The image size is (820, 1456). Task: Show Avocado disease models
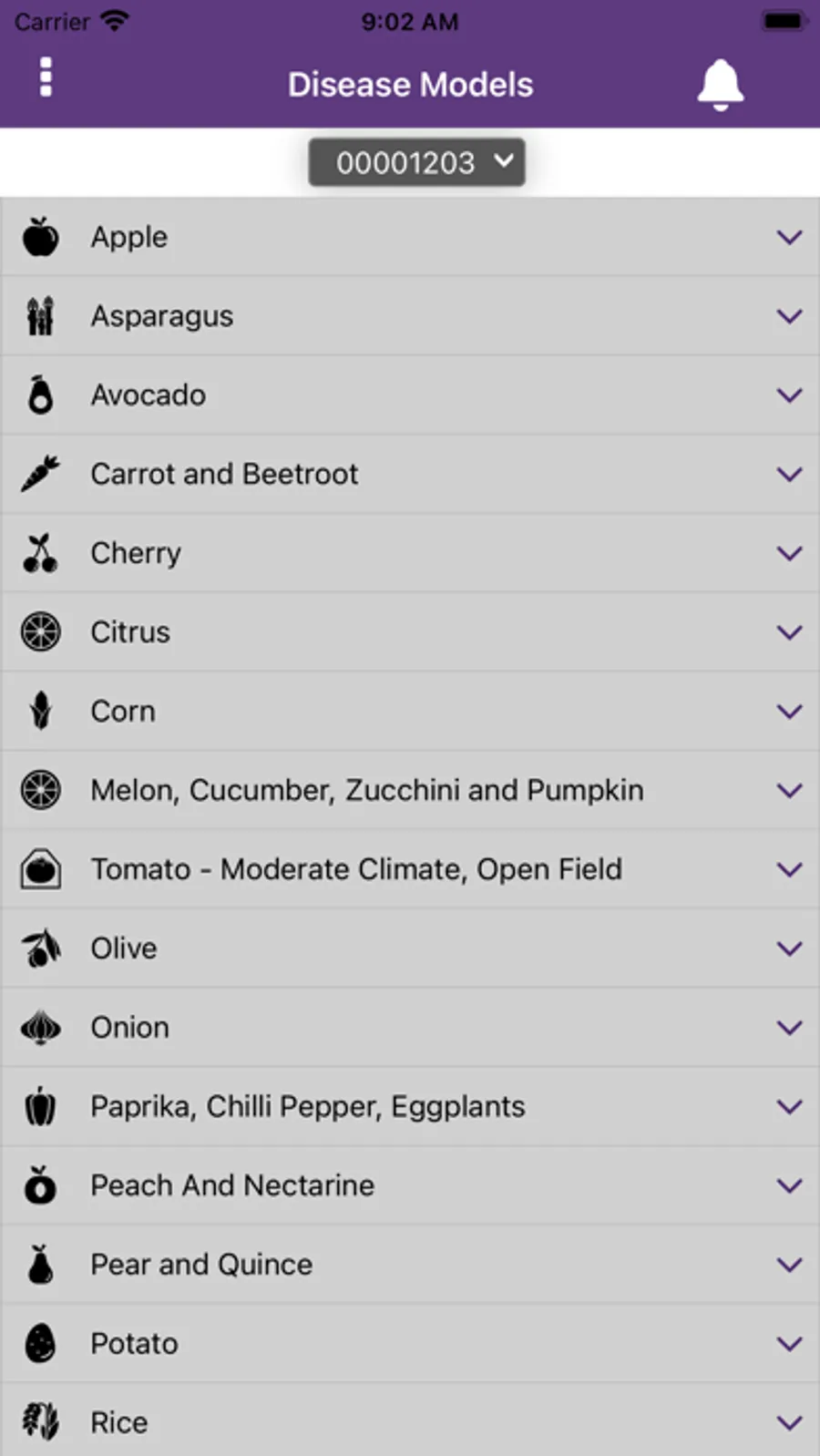(x=410, y=395)
